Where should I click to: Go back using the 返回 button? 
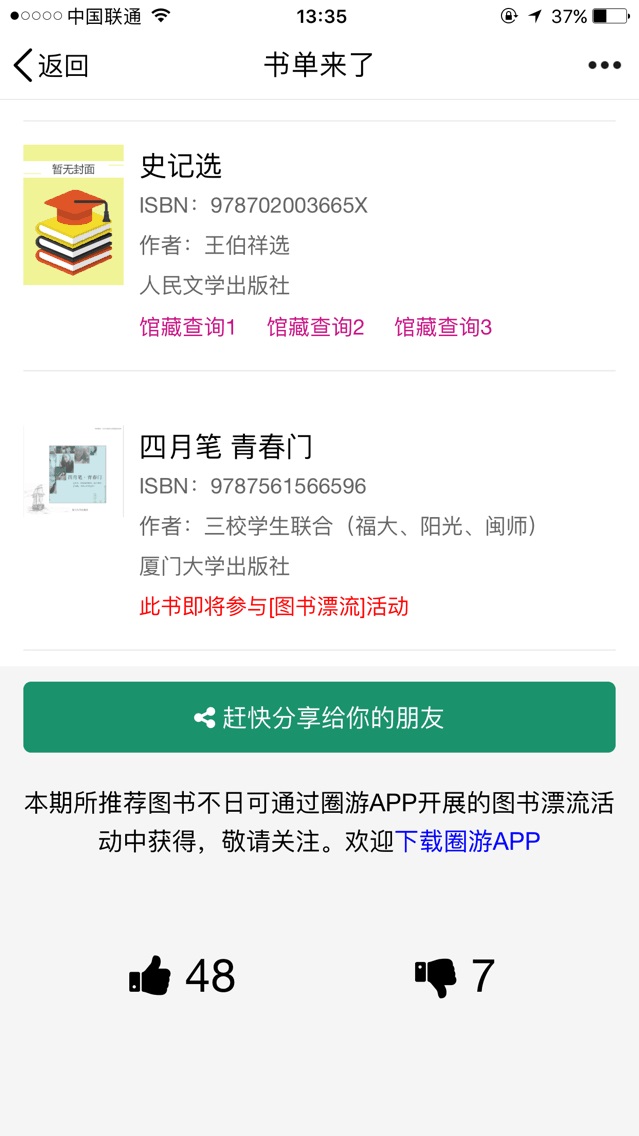(51, 66)
